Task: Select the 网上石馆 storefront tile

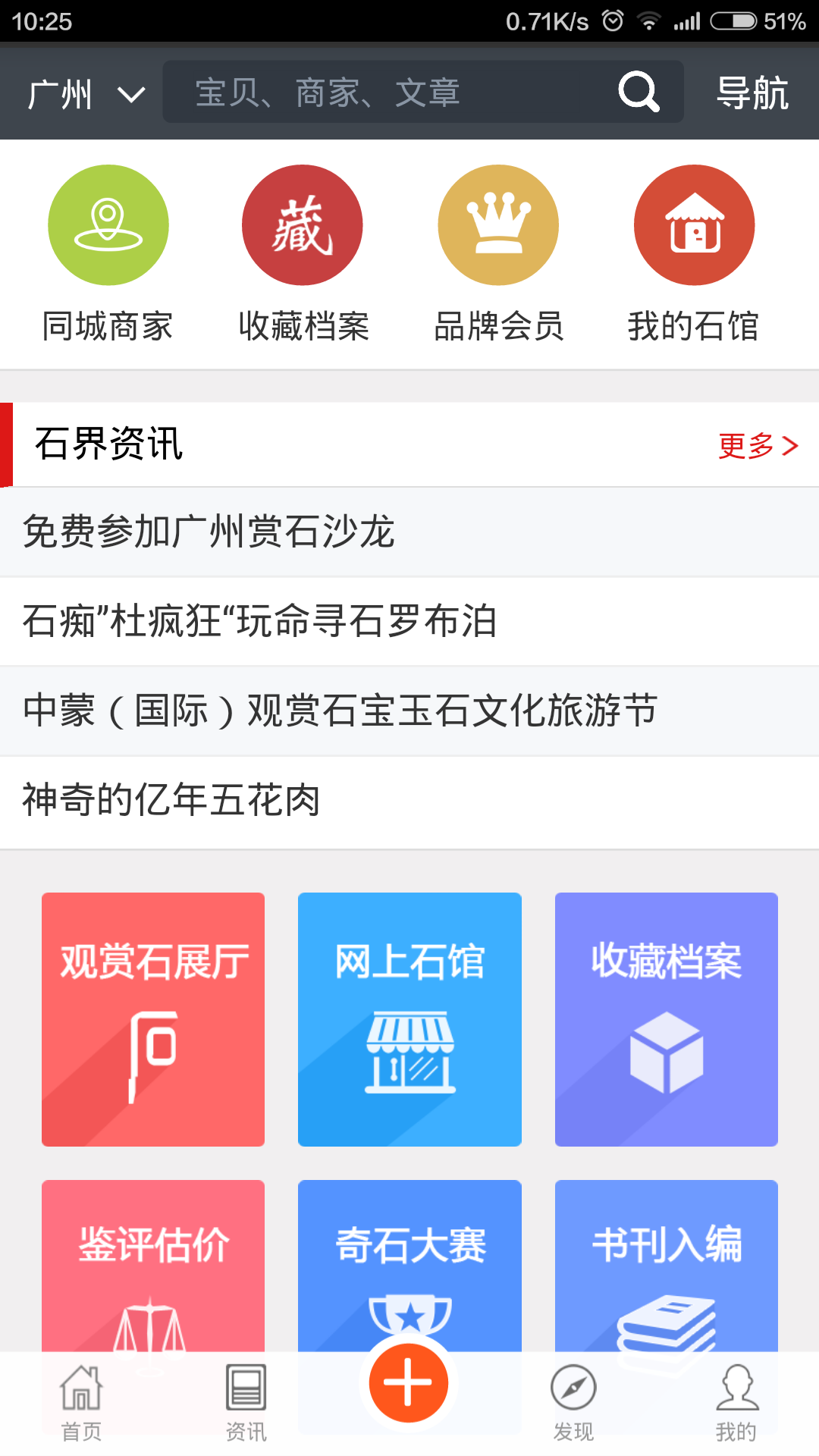Action: [x=409, y=1020]
